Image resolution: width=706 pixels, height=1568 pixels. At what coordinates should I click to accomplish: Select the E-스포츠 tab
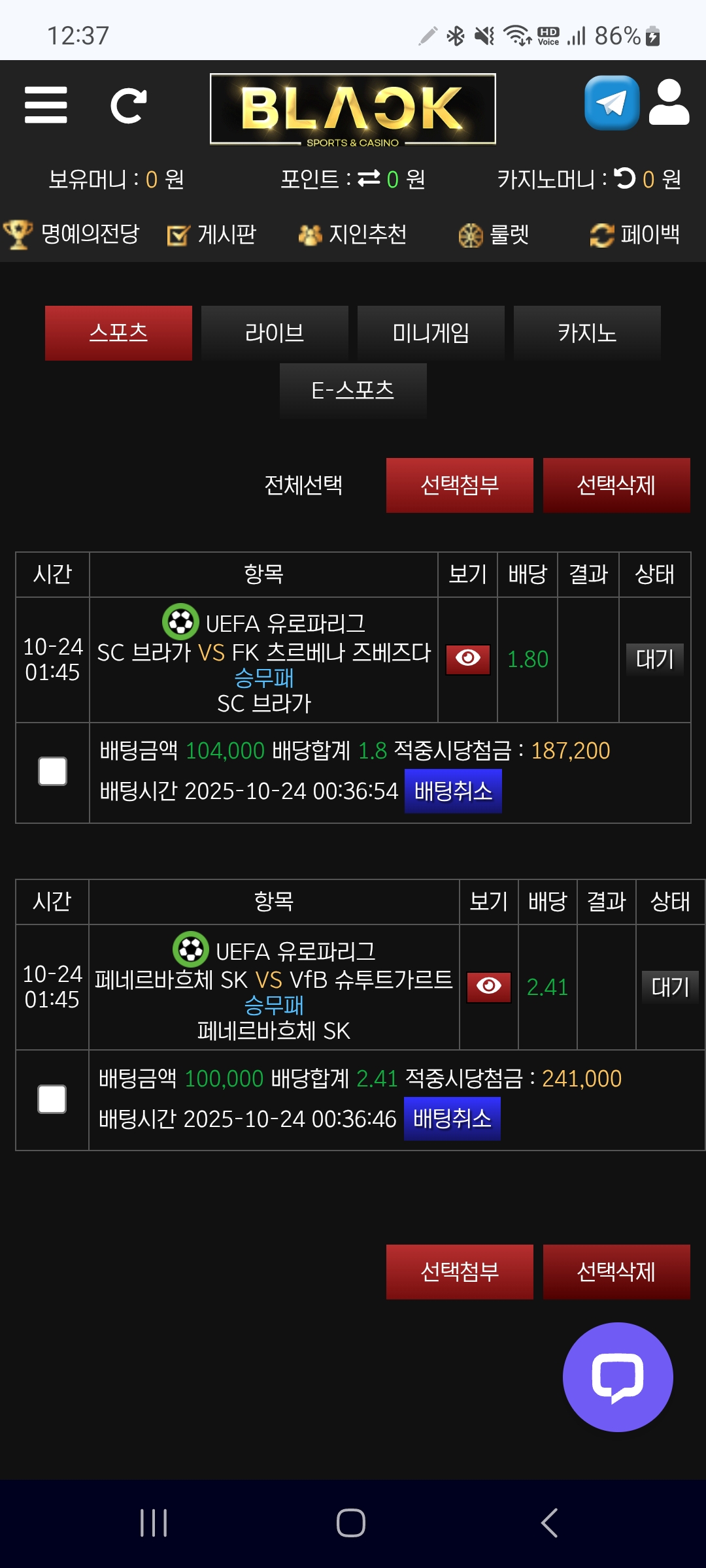[353, 391]
